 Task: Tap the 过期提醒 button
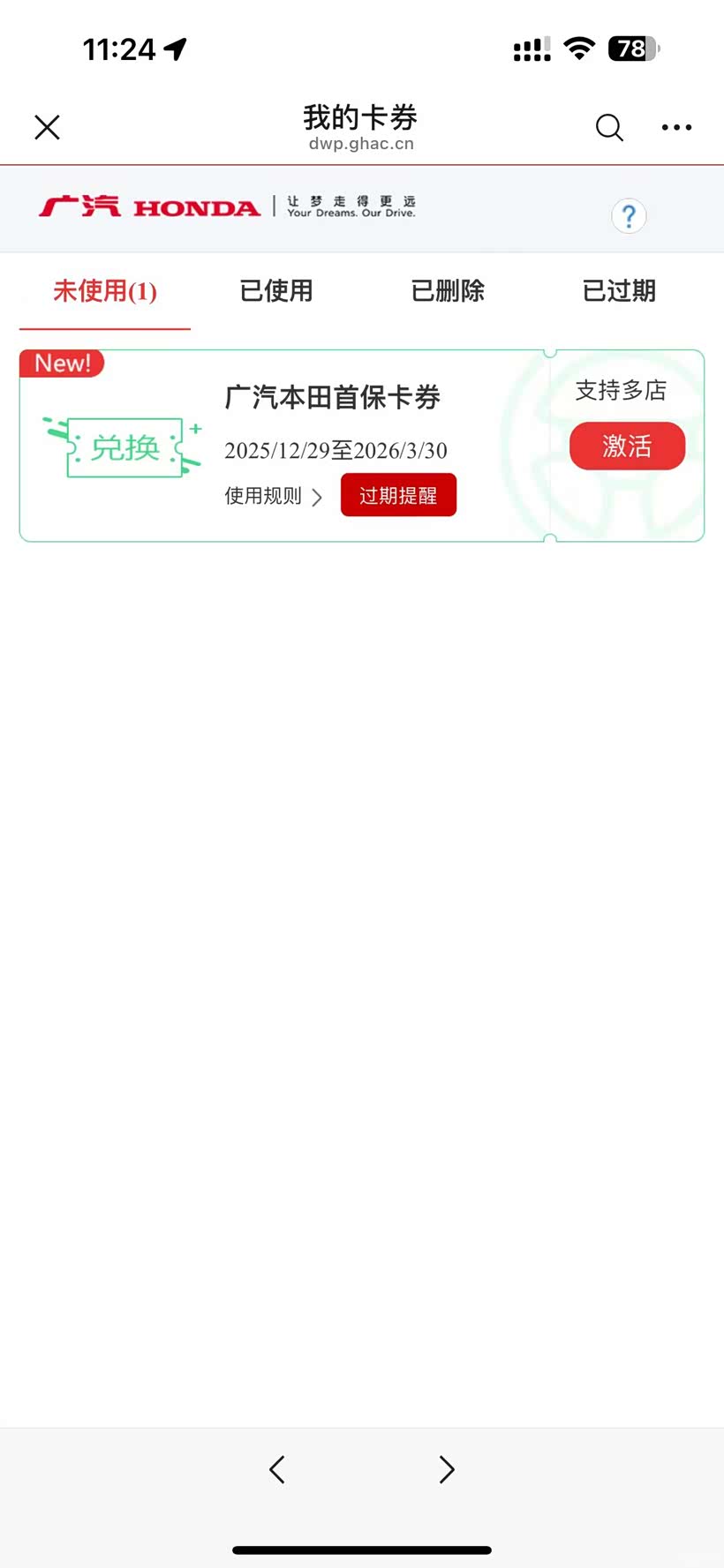click(x=398, y=495)
